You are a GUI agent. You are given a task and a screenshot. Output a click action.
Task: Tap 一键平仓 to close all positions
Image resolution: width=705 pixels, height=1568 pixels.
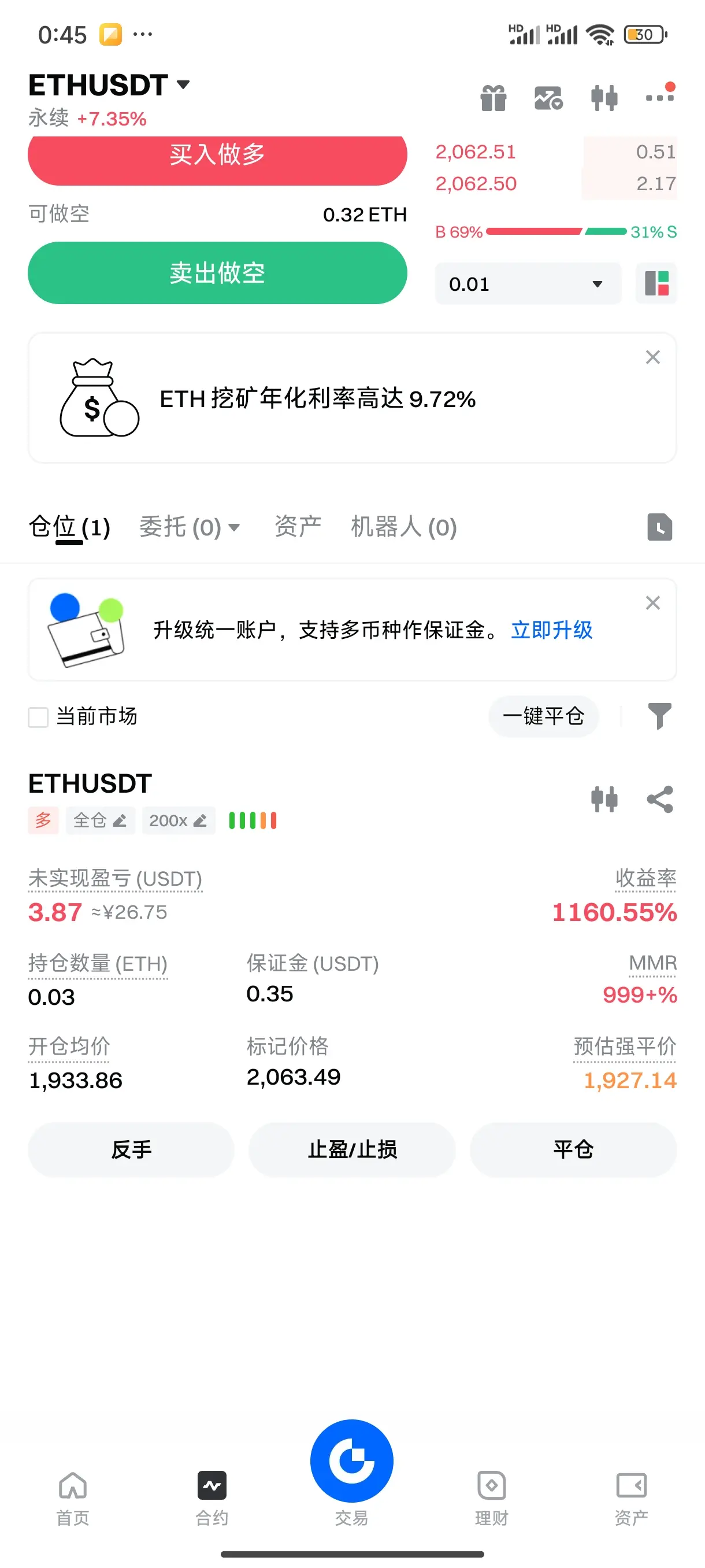543,716
